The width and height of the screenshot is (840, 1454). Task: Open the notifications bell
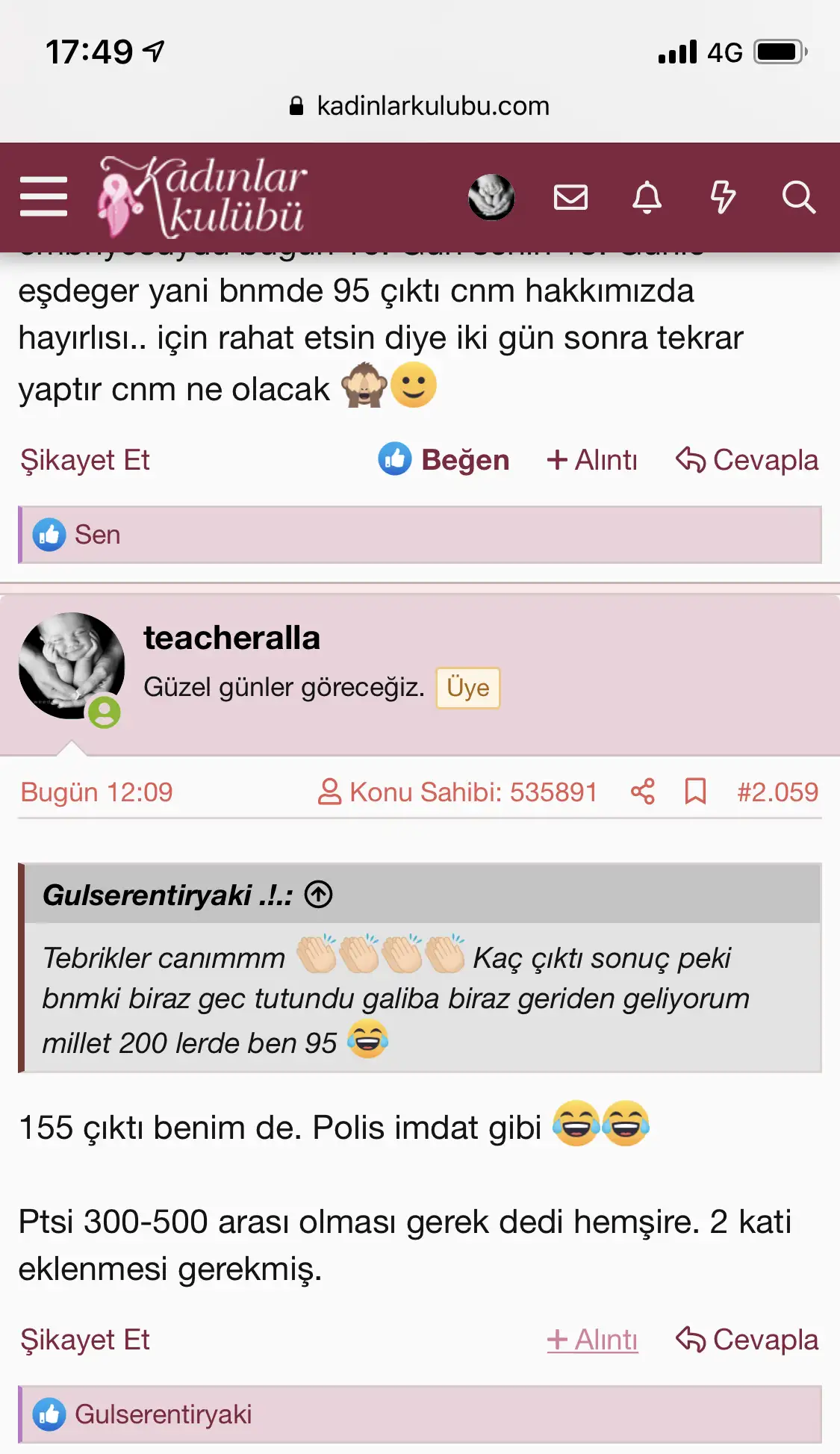click(x=647, y=197)
